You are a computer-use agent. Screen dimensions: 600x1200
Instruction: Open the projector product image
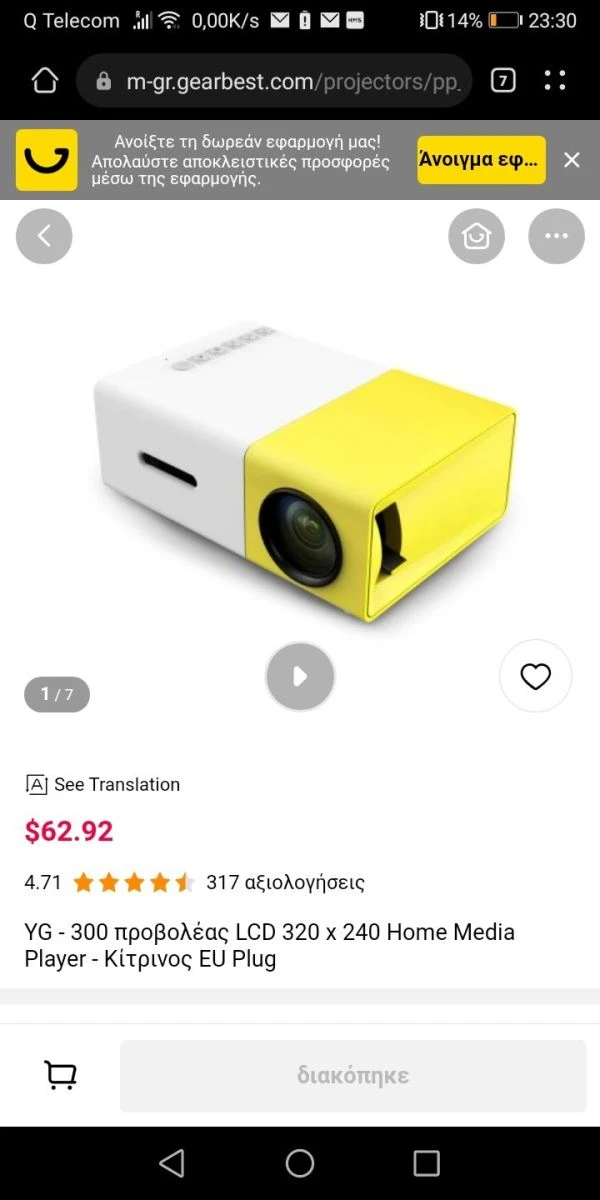(305, 470)
